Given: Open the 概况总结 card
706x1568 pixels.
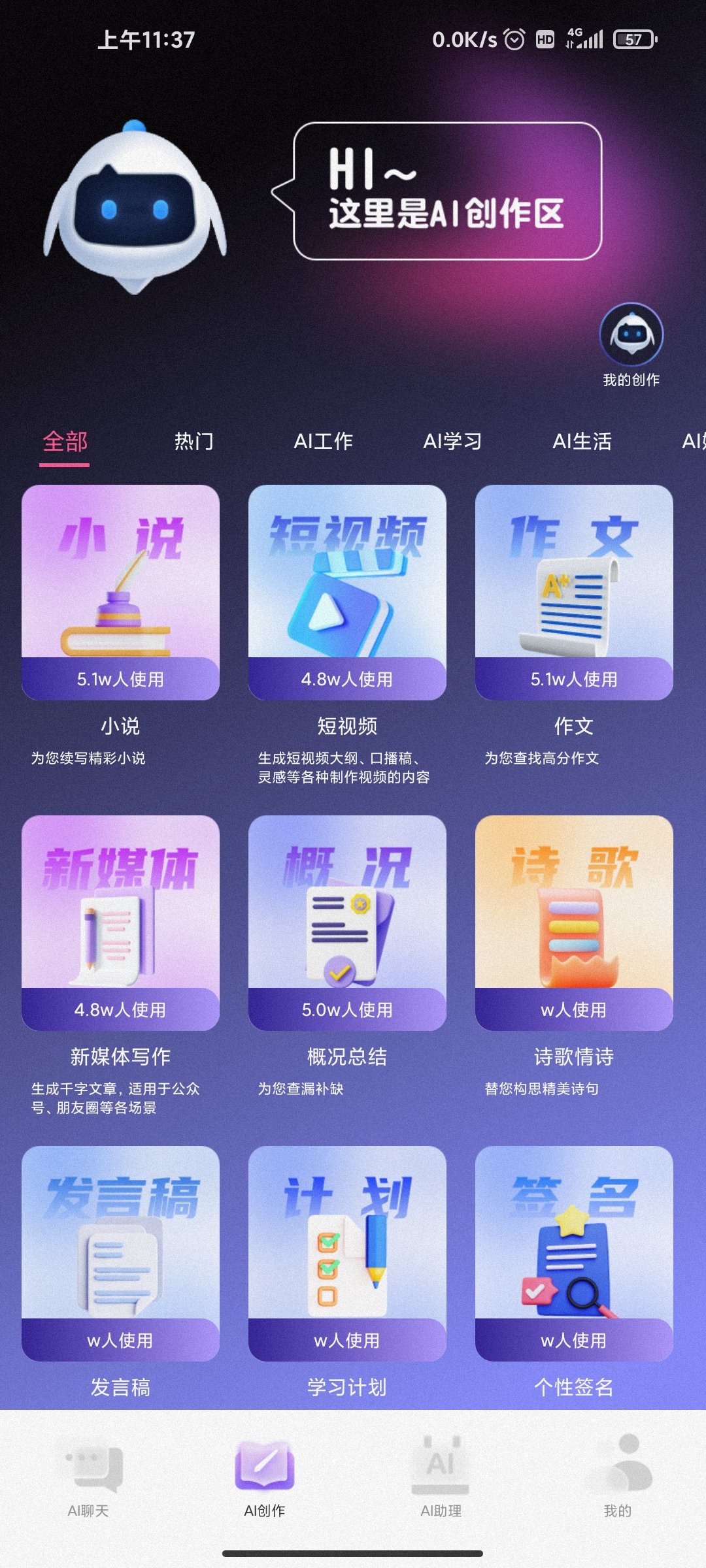Looking at the screenshot, I should coord(347,923).
